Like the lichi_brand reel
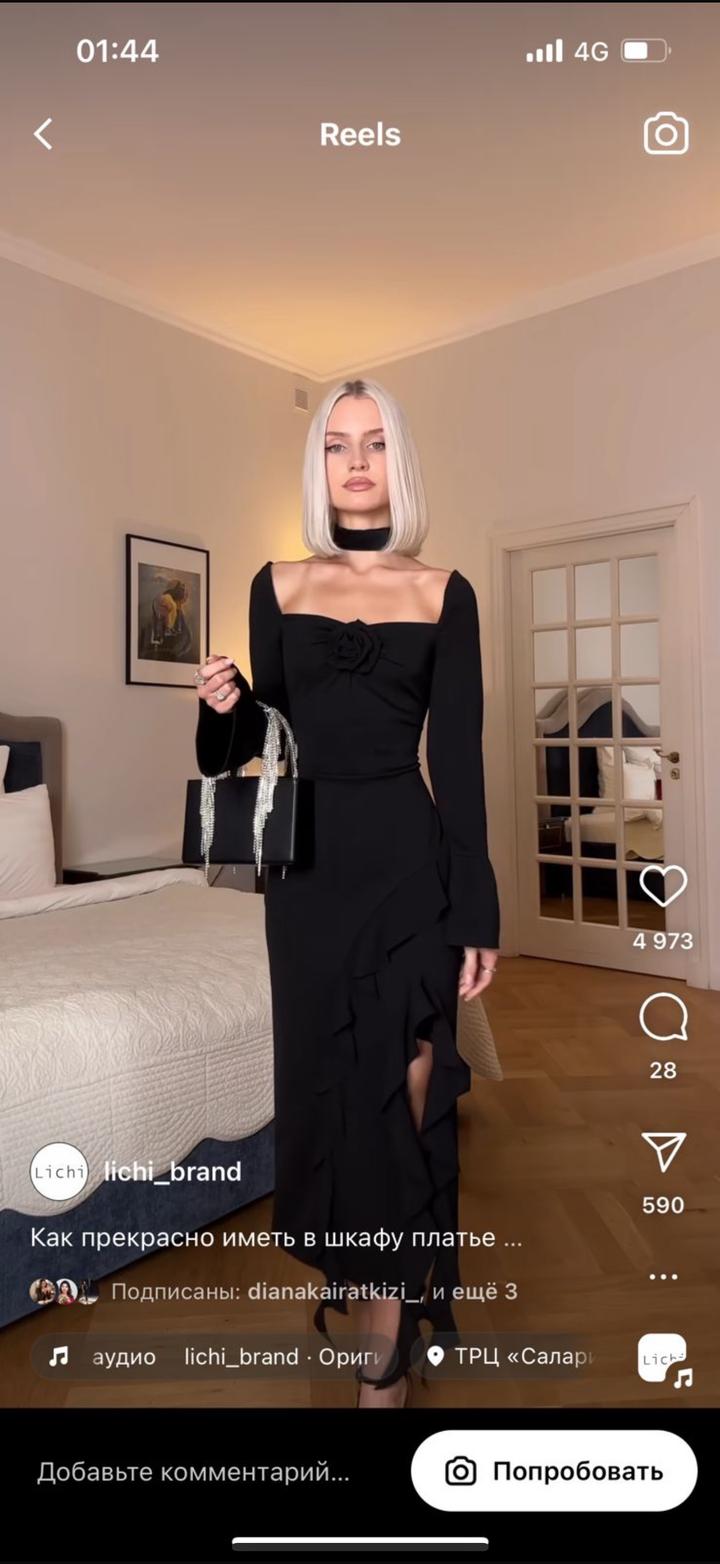 [x=663, y=886]
